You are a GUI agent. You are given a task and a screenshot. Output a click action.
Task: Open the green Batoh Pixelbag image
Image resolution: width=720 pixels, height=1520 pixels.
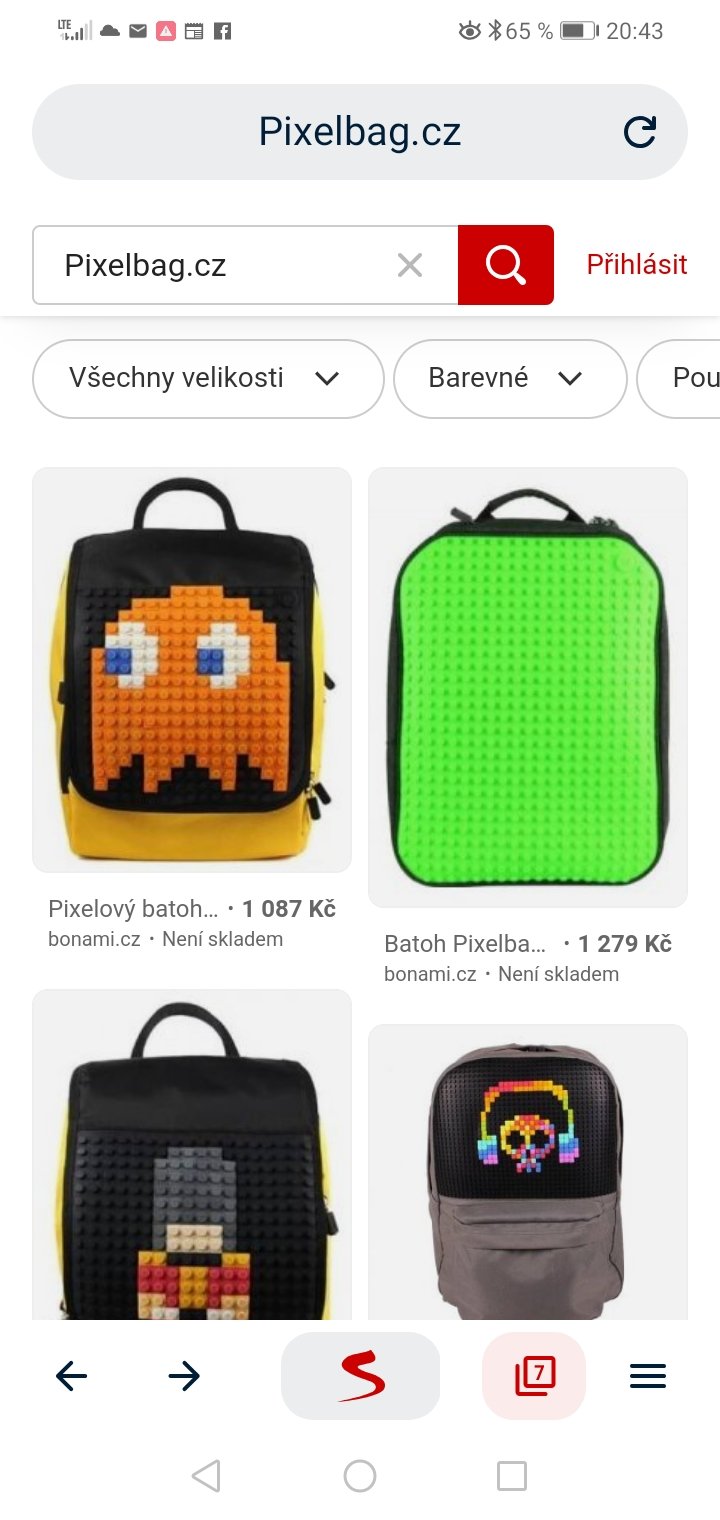click(528, 688)
